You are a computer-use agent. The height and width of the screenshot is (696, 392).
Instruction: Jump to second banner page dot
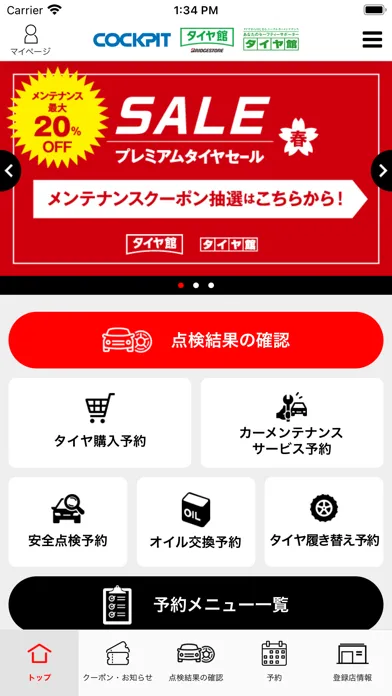coord(196,285)
